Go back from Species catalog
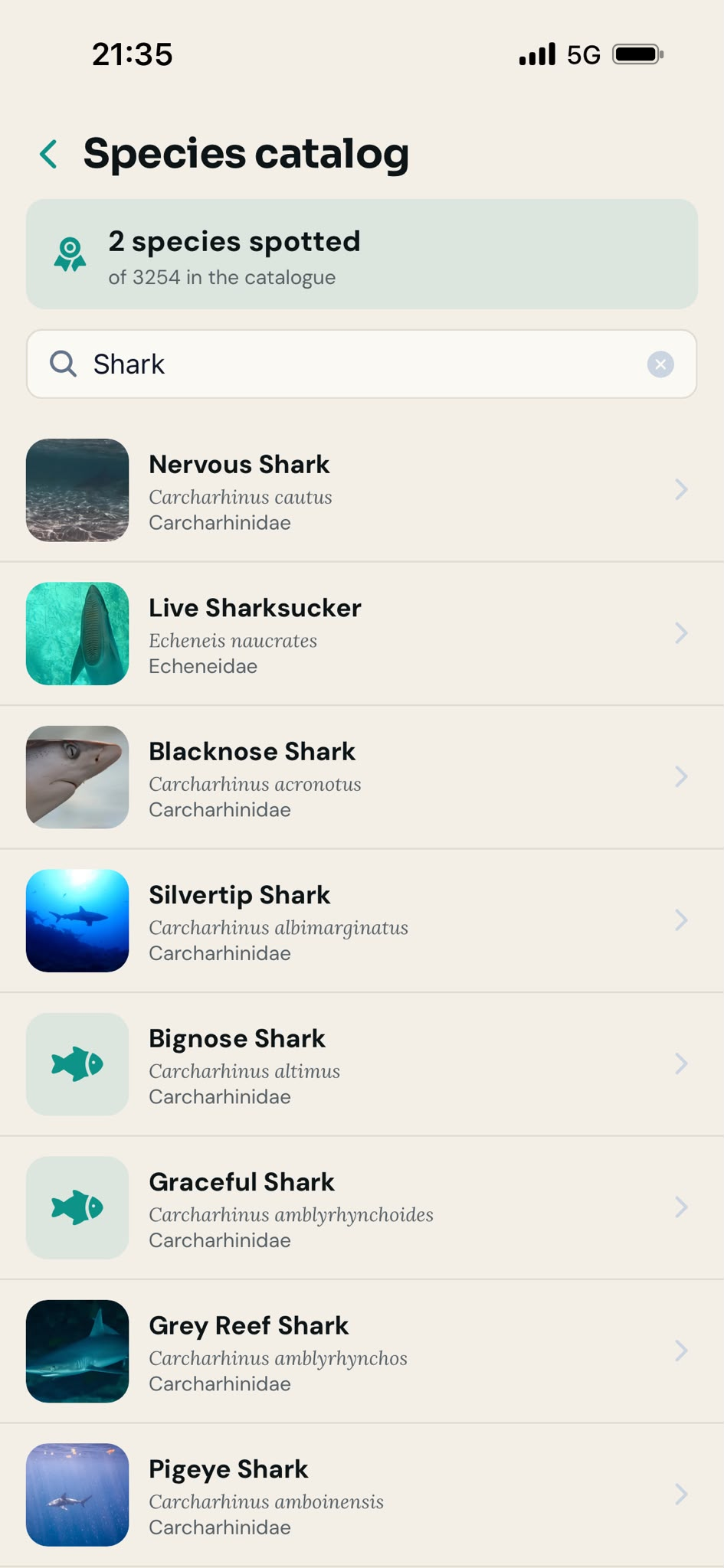Screen dimensions: 724x1568 [49, 154]
